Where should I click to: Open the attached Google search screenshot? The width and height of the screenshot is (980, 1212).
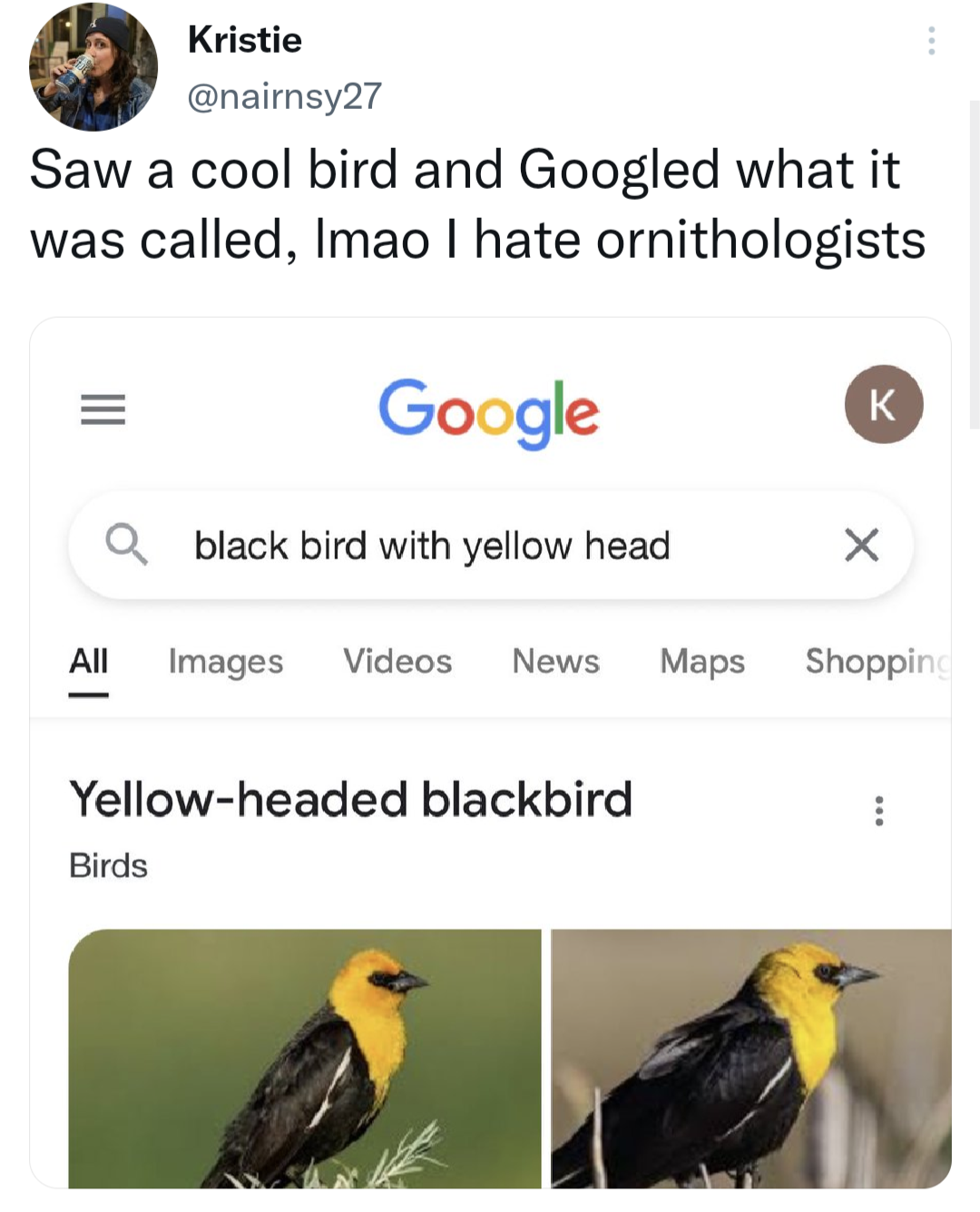click(x=490, y=752)
